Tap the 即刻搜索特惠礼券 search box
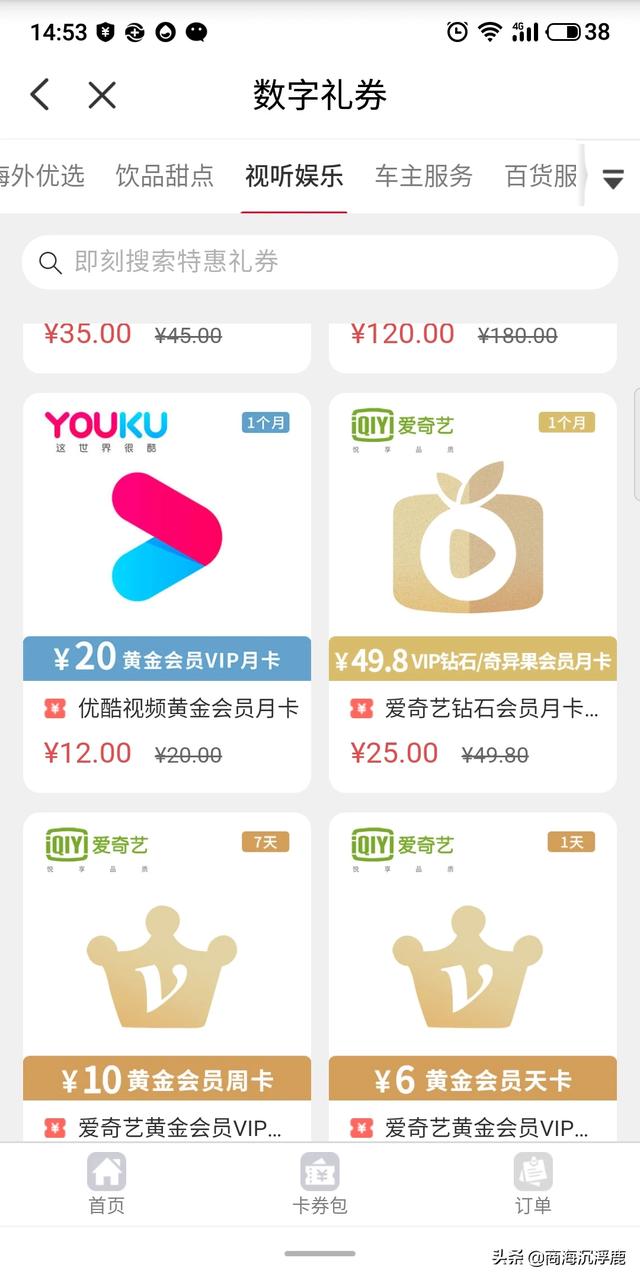 tap(320, 262)
